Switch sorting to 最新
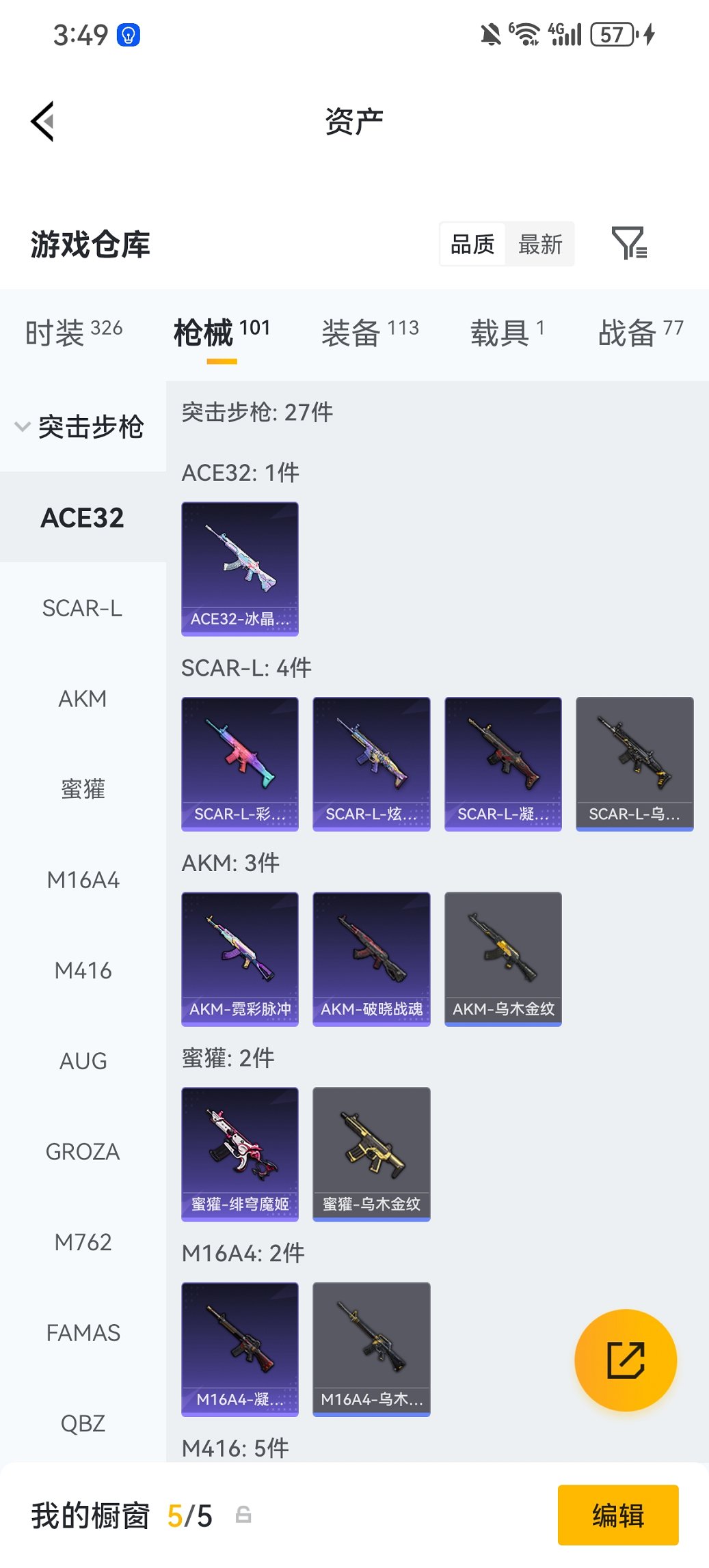 (x=539, y=244)
